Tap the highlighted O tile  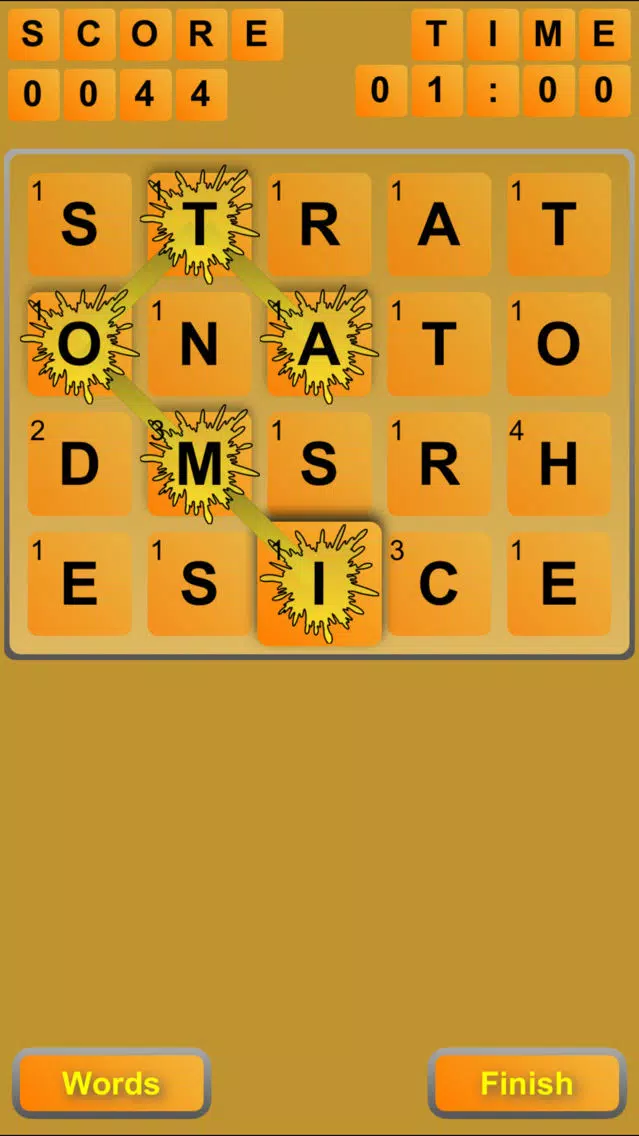(x=79, y=345)
